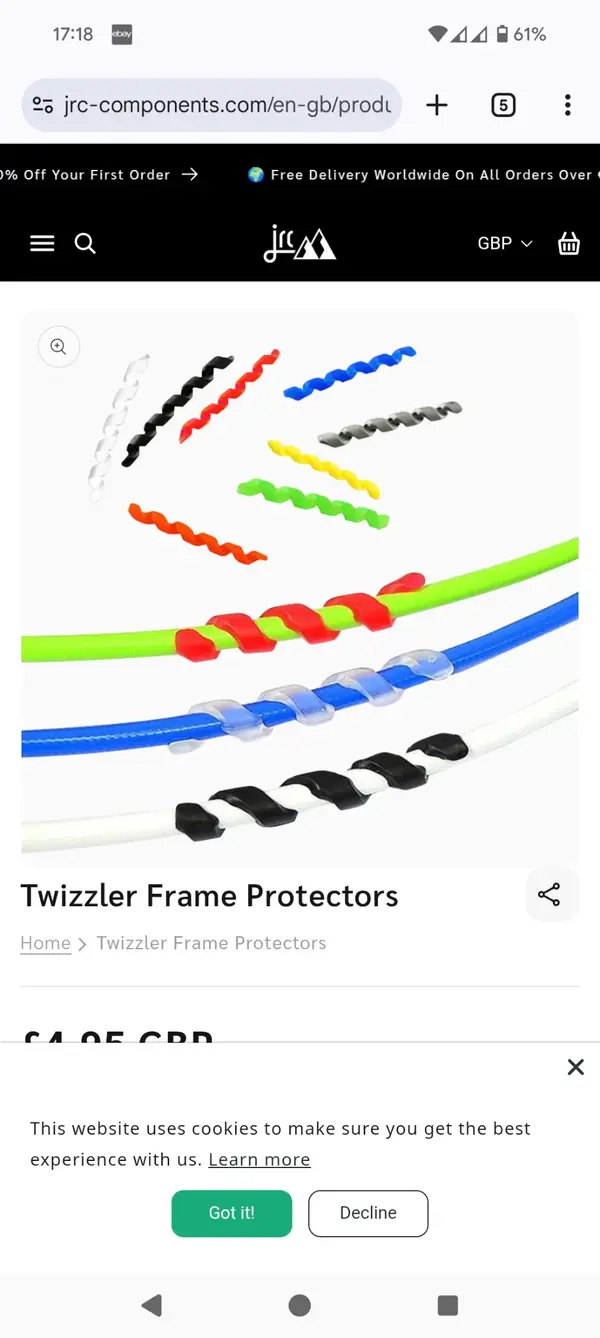Screen dimensions: 600x1338
Task: Open the shopping basket
Action: 569,244
